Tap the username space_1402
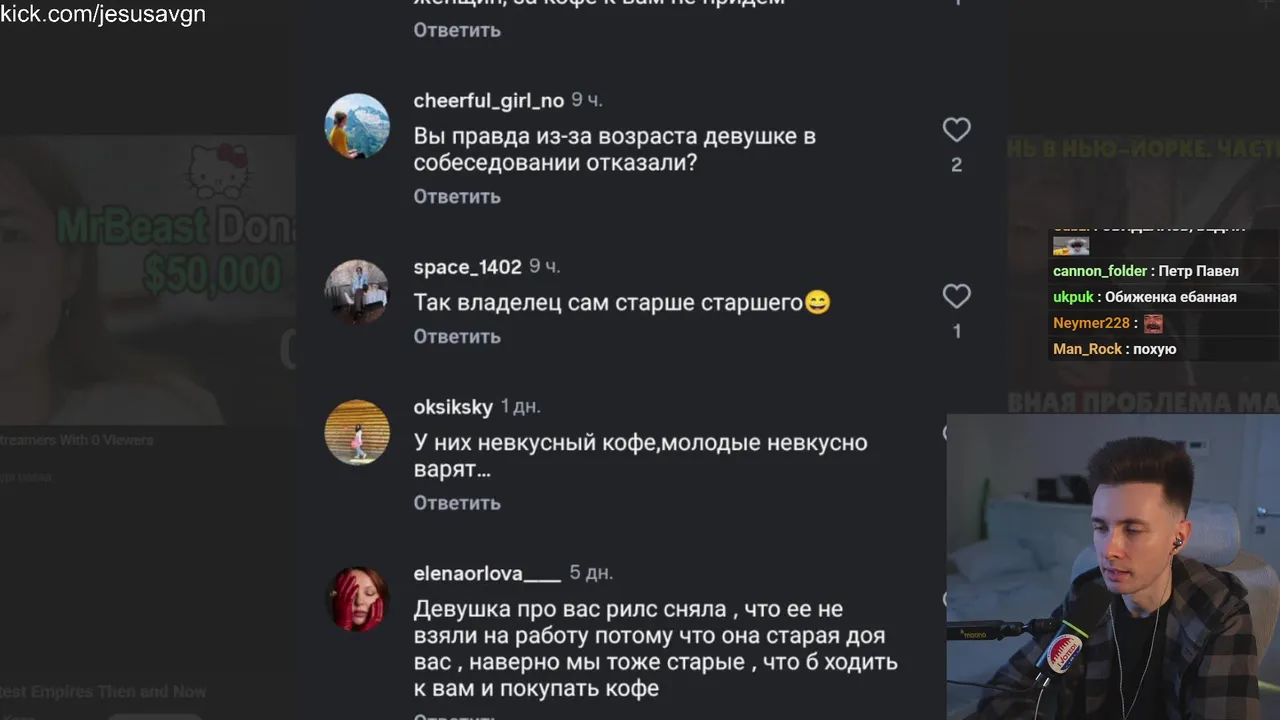This screenshot has height=720, width=1280. click(467, 267)
